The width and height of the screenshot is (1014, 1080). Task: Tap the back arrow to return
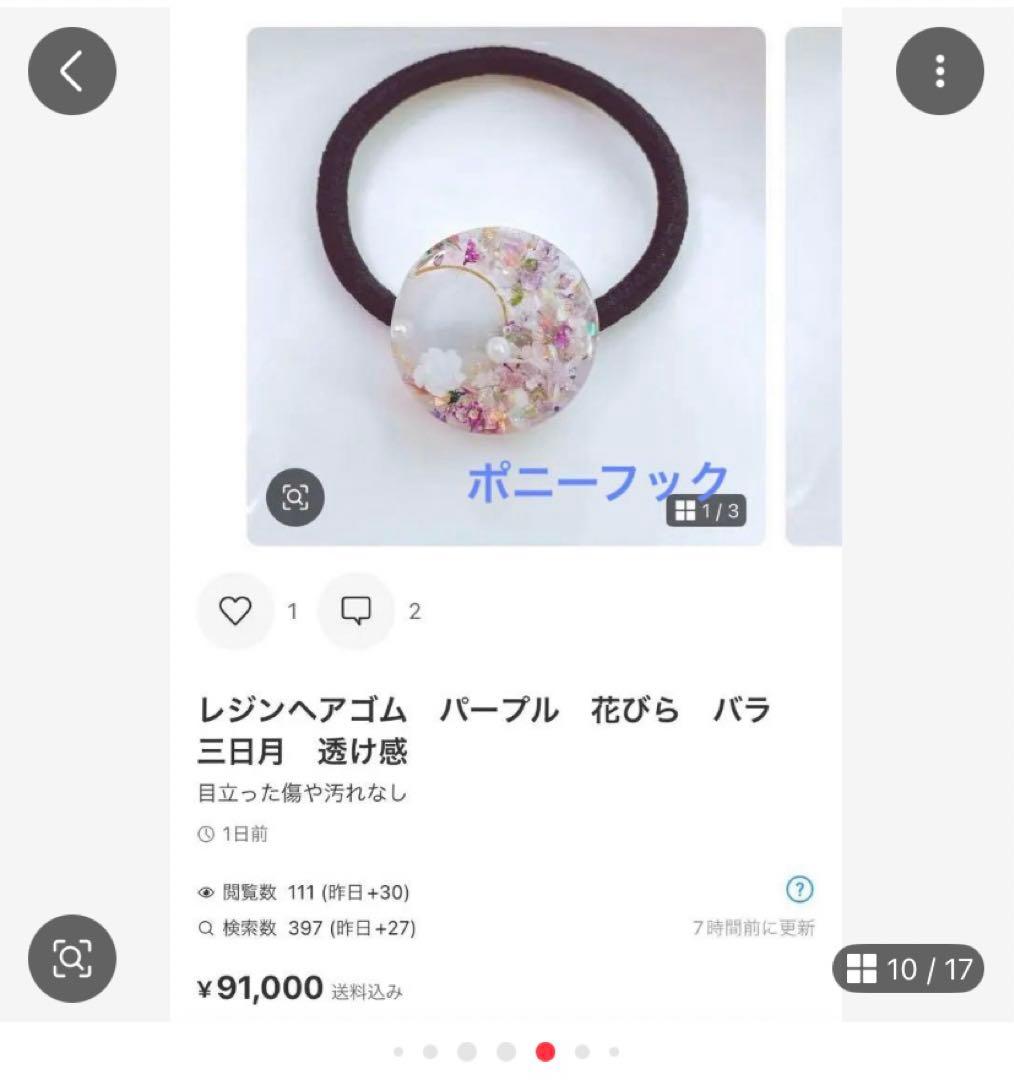click(x=72, y=71)
